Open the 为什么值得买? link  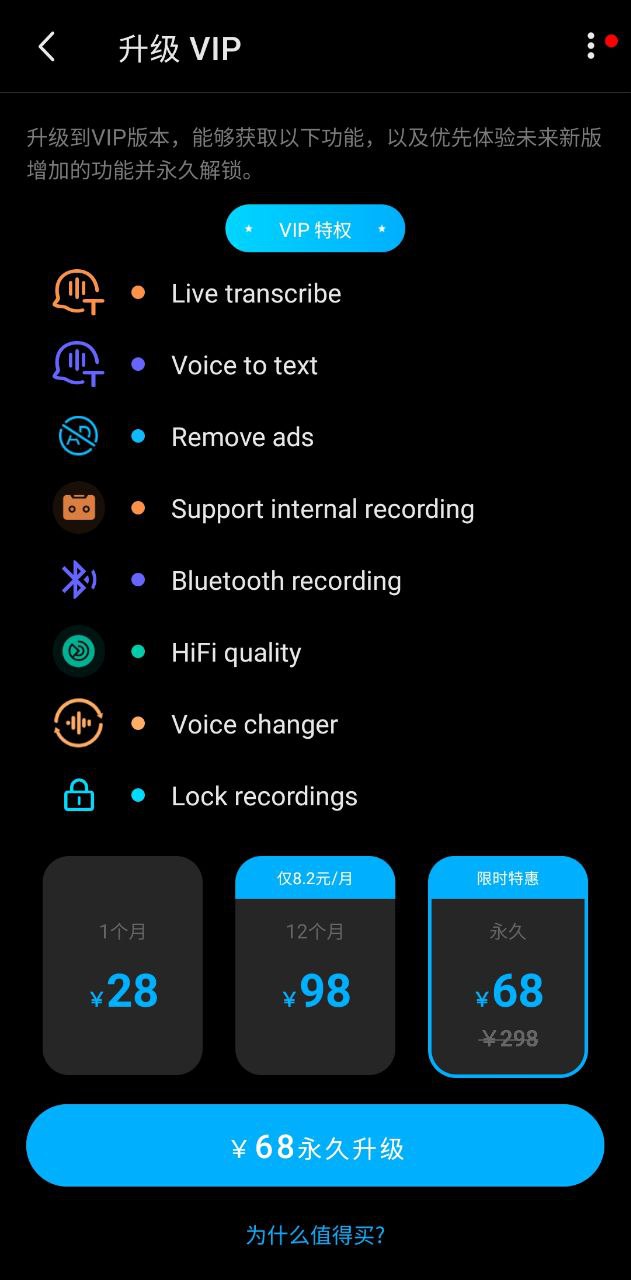(315, 1235)
